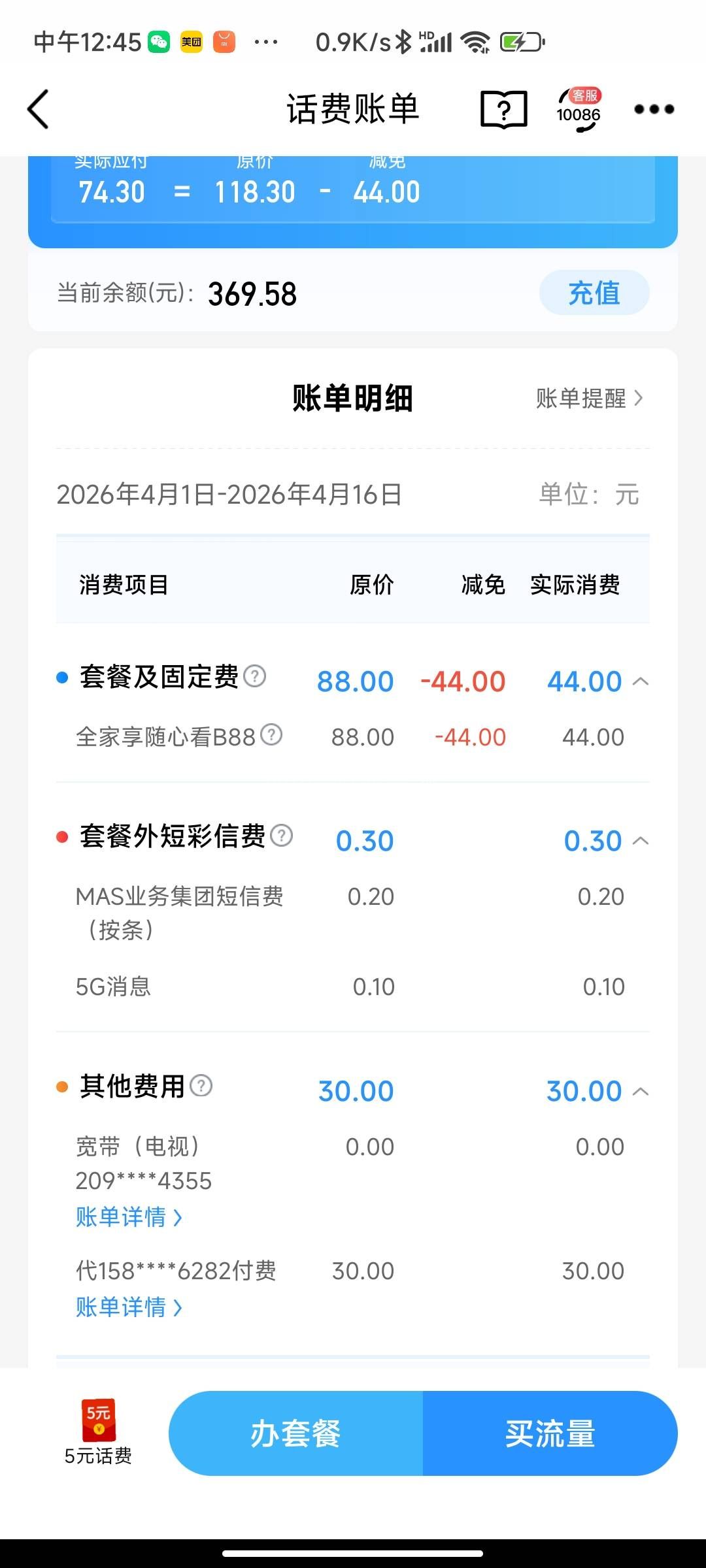This screenshot has height=1568, width=706.
Task: Show help for 其他费用
Action: (x=201, y=1086)
